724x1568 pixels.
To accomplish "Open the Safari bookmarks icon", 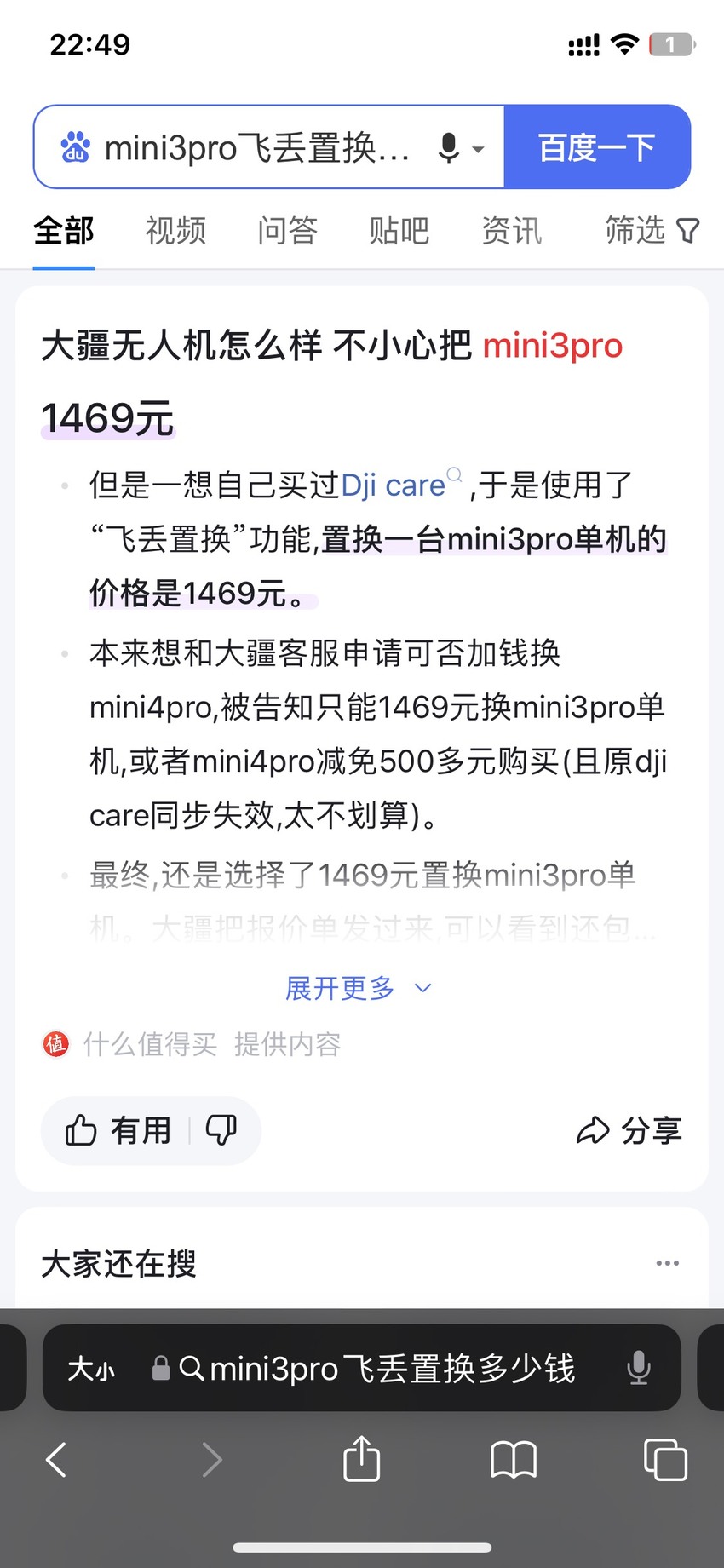I will coord(514,1460).
